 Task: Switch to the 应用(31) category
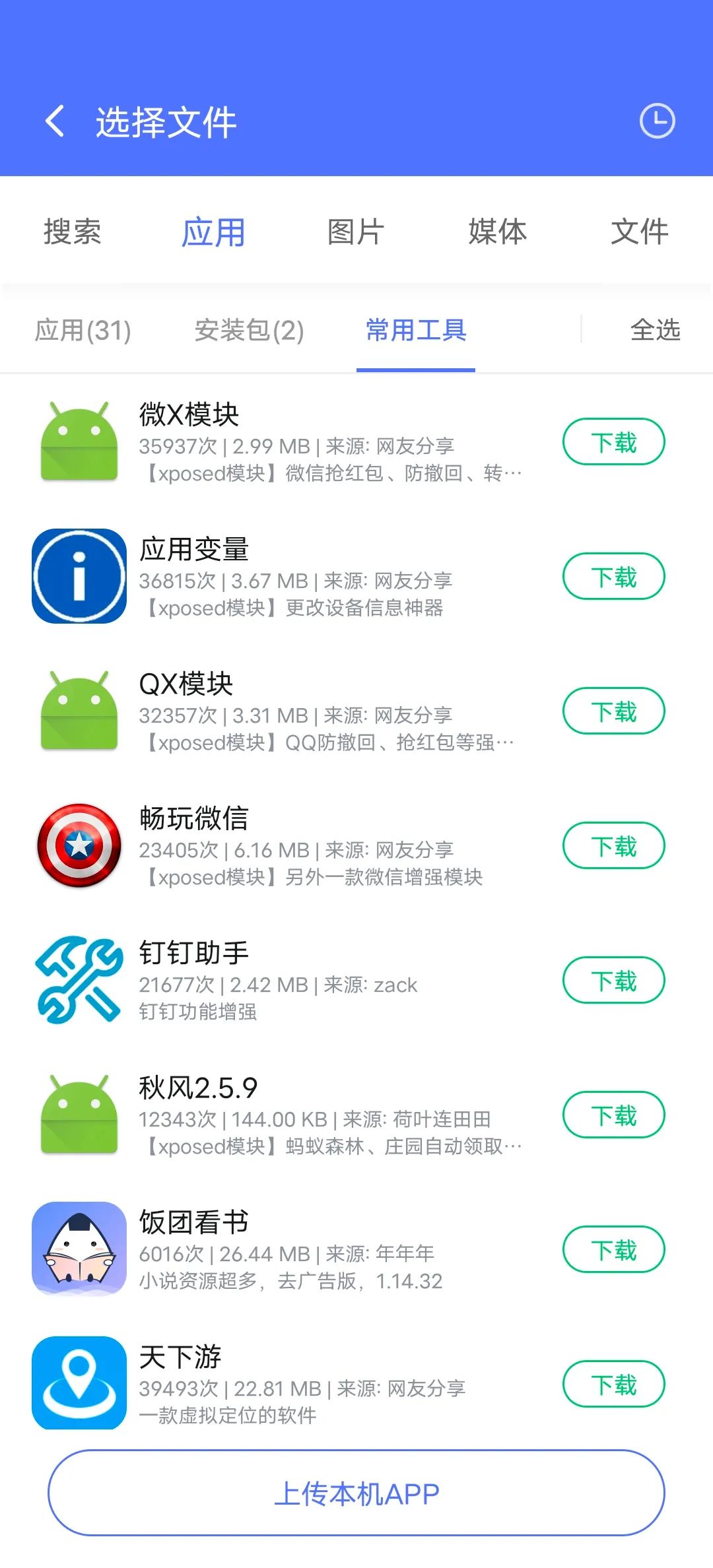point(83,331)
